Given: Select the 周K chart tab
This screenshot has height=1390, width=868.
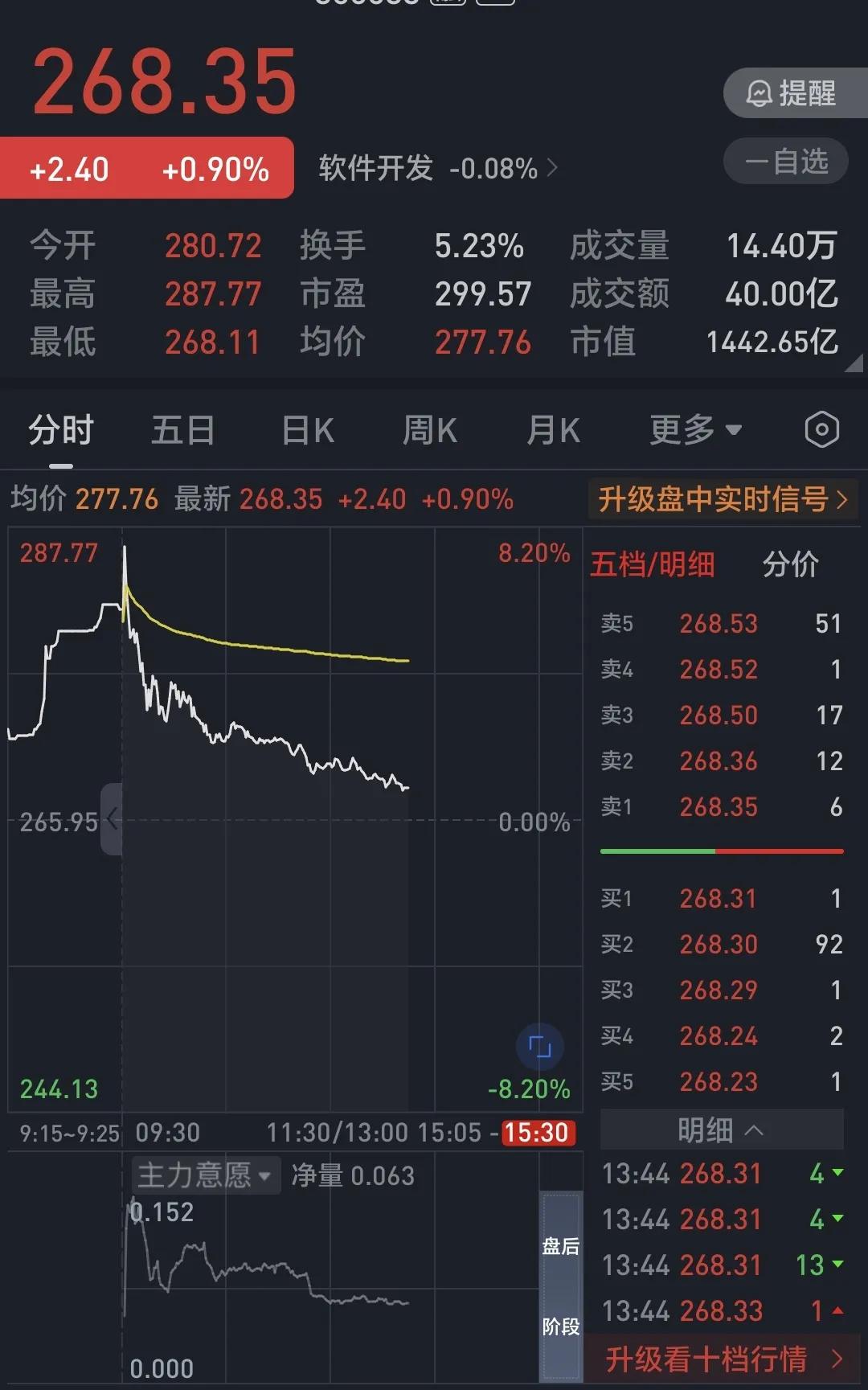Looking at the screenshot, I should coord(430,430).
